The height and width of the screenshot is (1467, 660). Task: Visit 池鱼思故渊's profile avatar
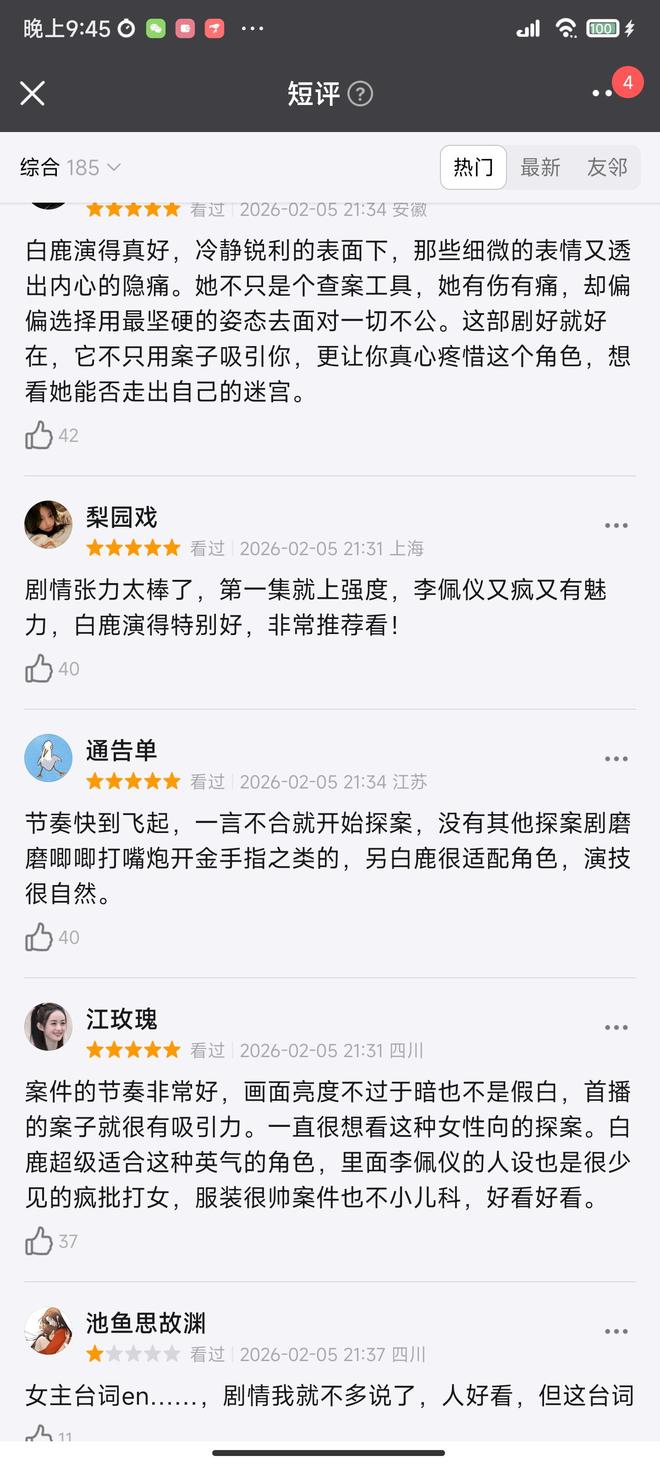tap(48, 1331)
